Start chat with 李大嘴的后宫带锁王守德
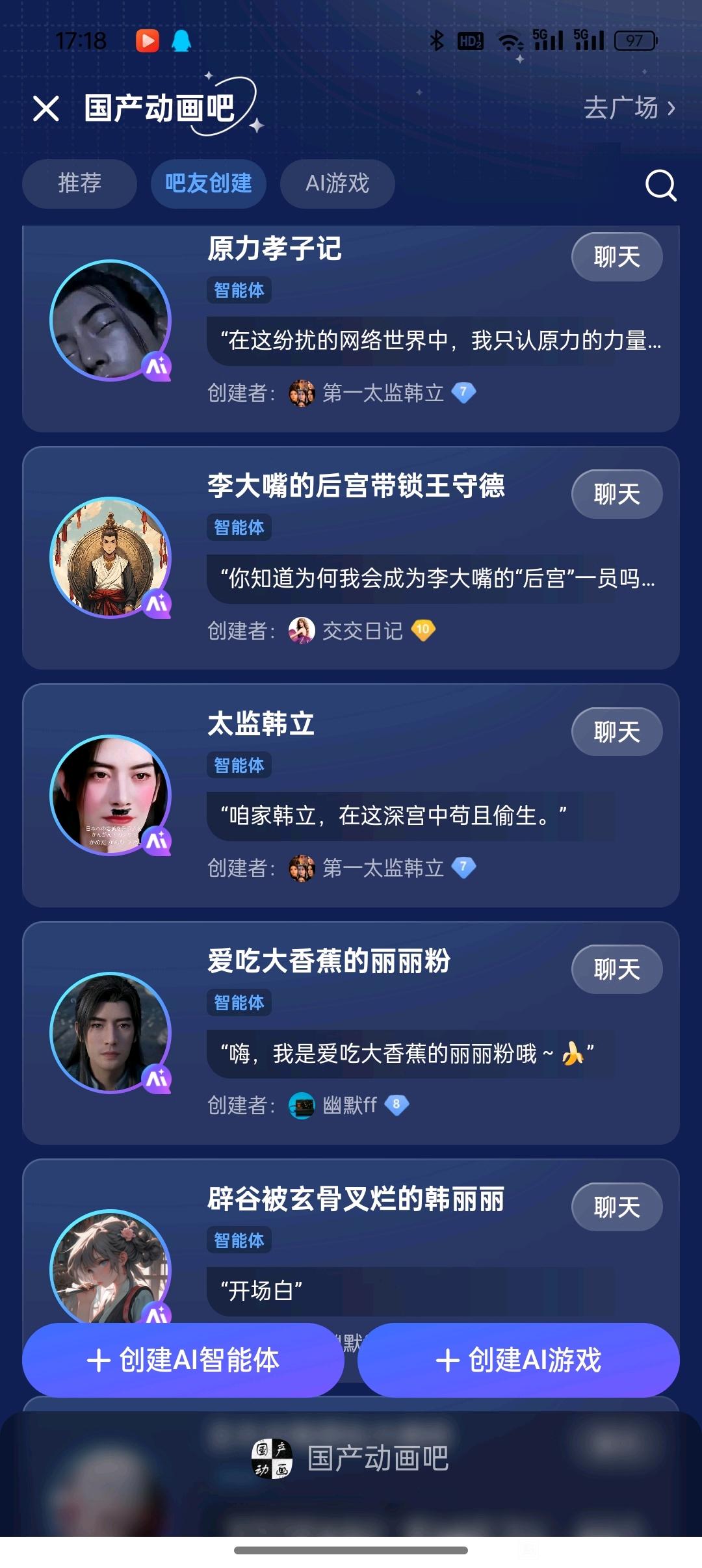Image resolution: width=702 pixels, height=1568 pixels. (616, 494)
